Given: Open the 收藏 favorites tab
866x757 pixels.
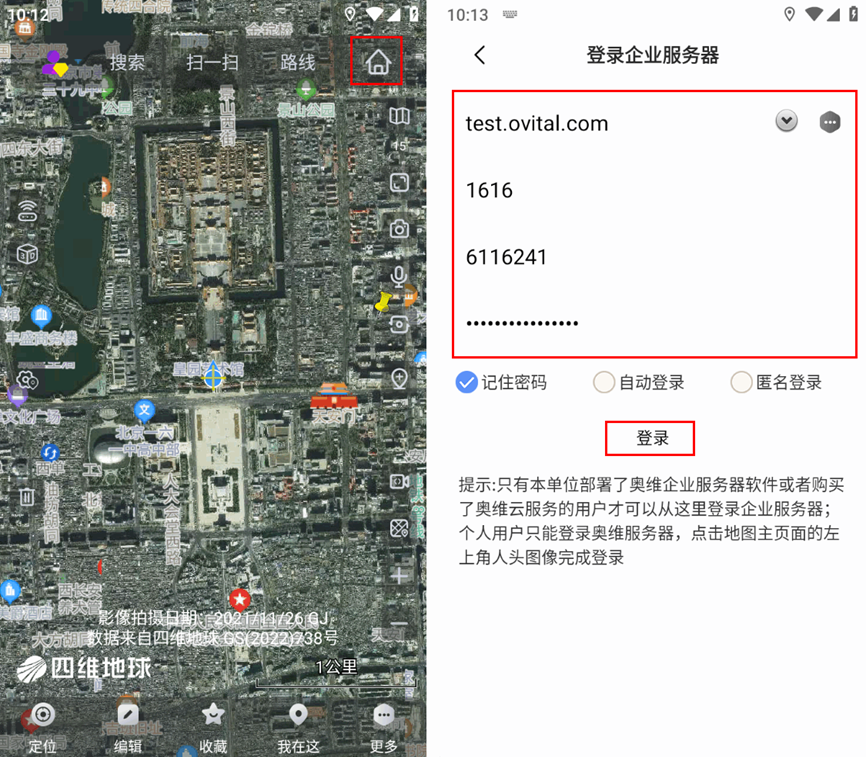Looking at the screenshot, I should point(213,726).
